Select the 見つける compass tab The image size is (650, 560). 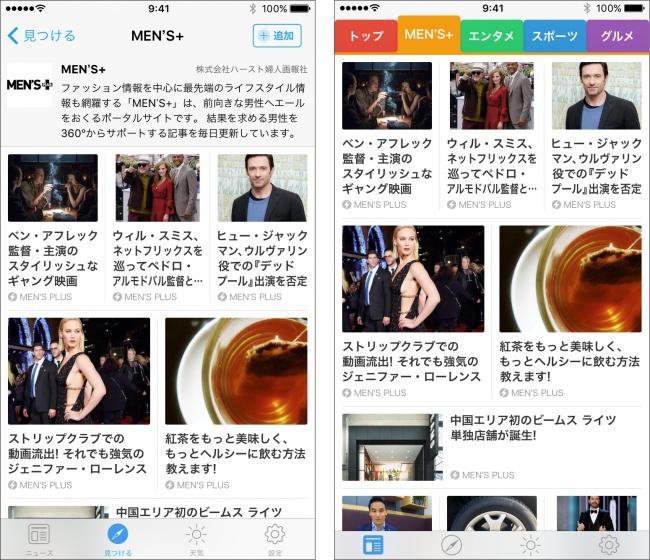click(118, 538)
